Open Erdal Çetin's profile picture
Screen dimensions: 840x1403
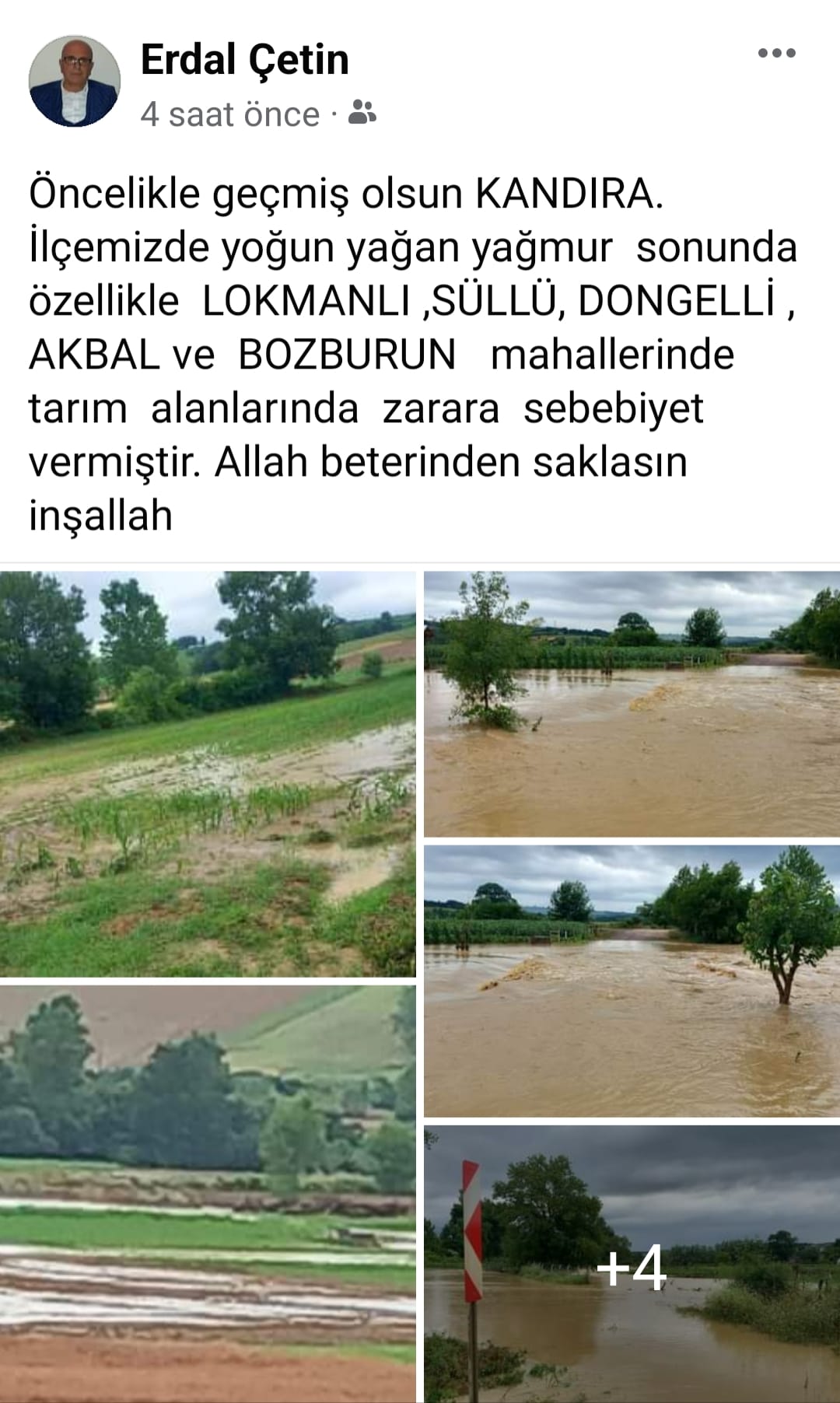[75, 81]
